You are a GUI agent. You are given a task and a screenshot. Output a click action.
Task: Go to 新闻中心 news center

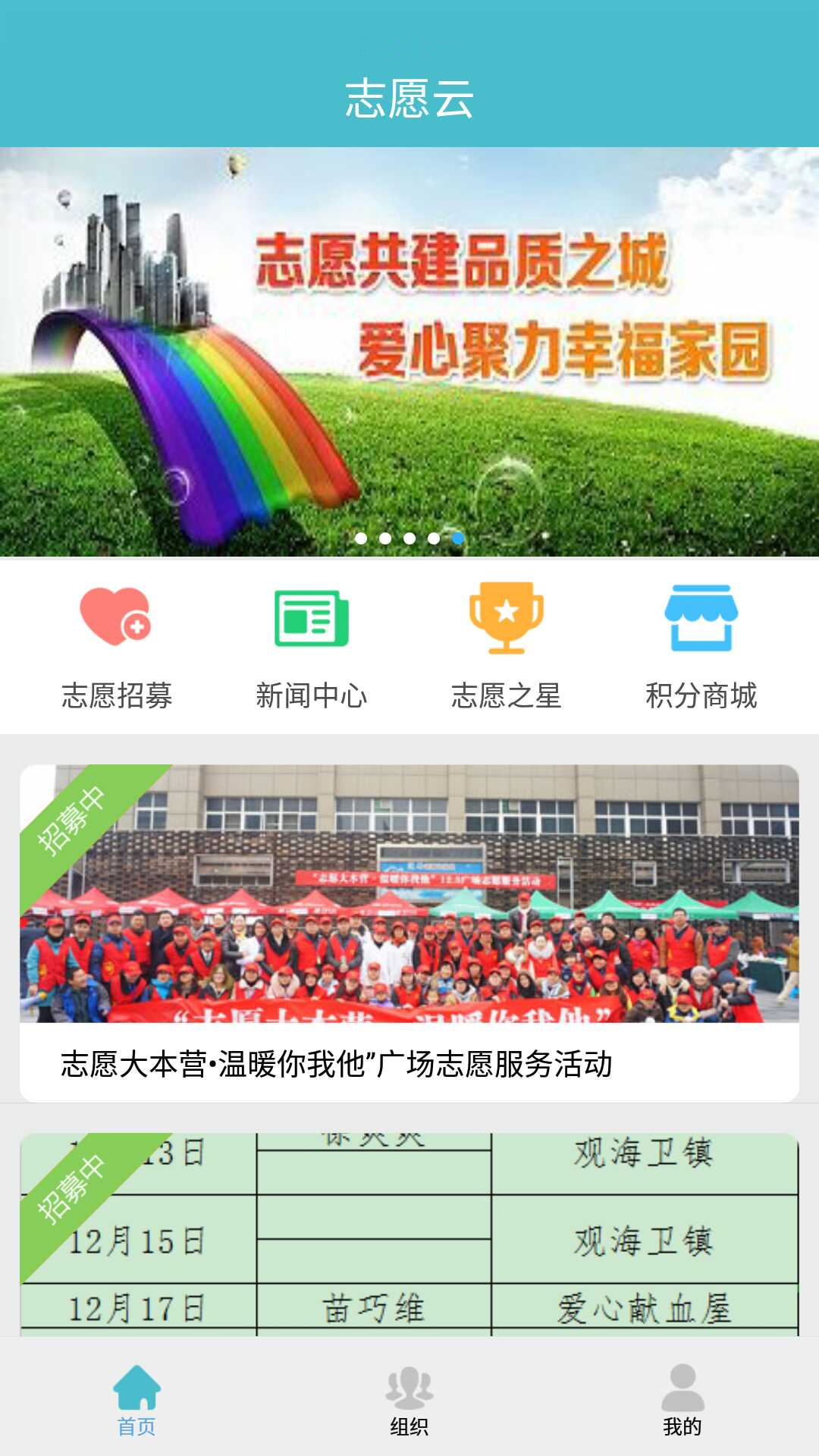tap(311, 646)
